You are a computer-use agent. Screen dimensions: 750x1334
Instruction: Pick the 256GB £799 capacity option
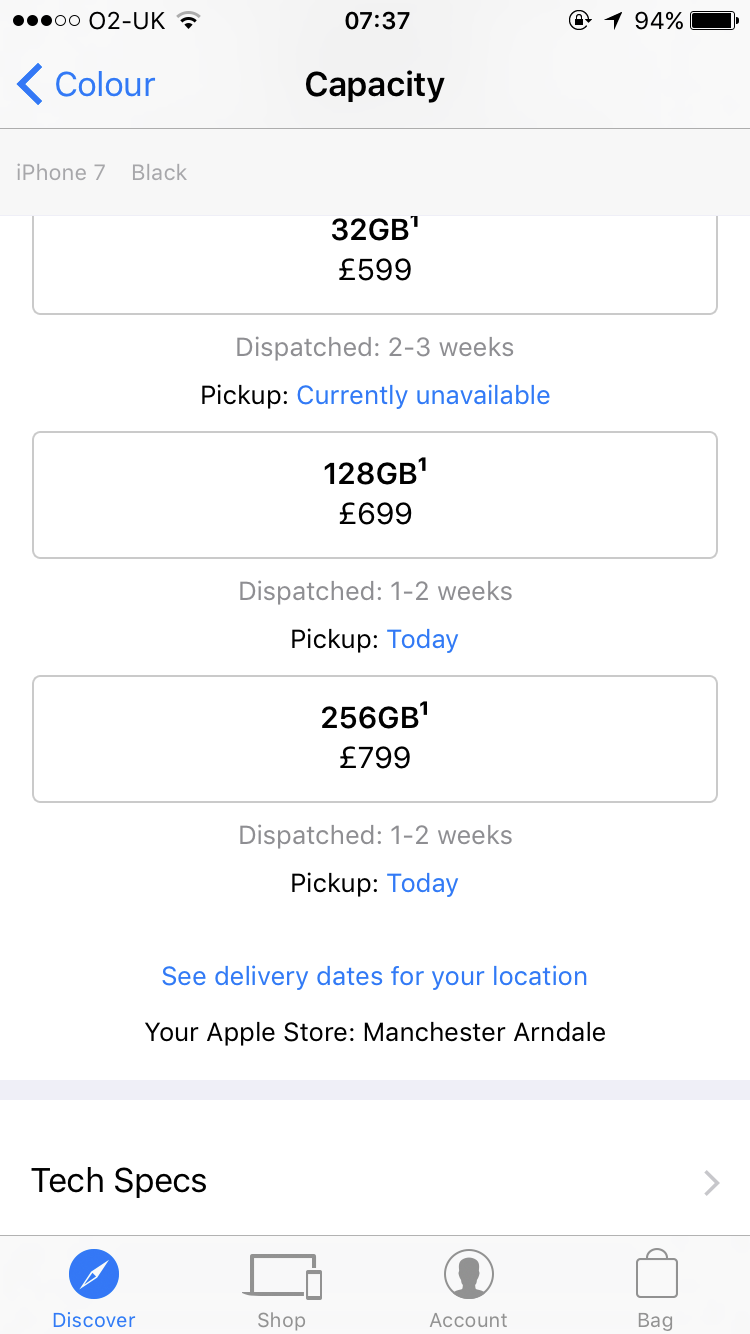(x=375, y=739)
